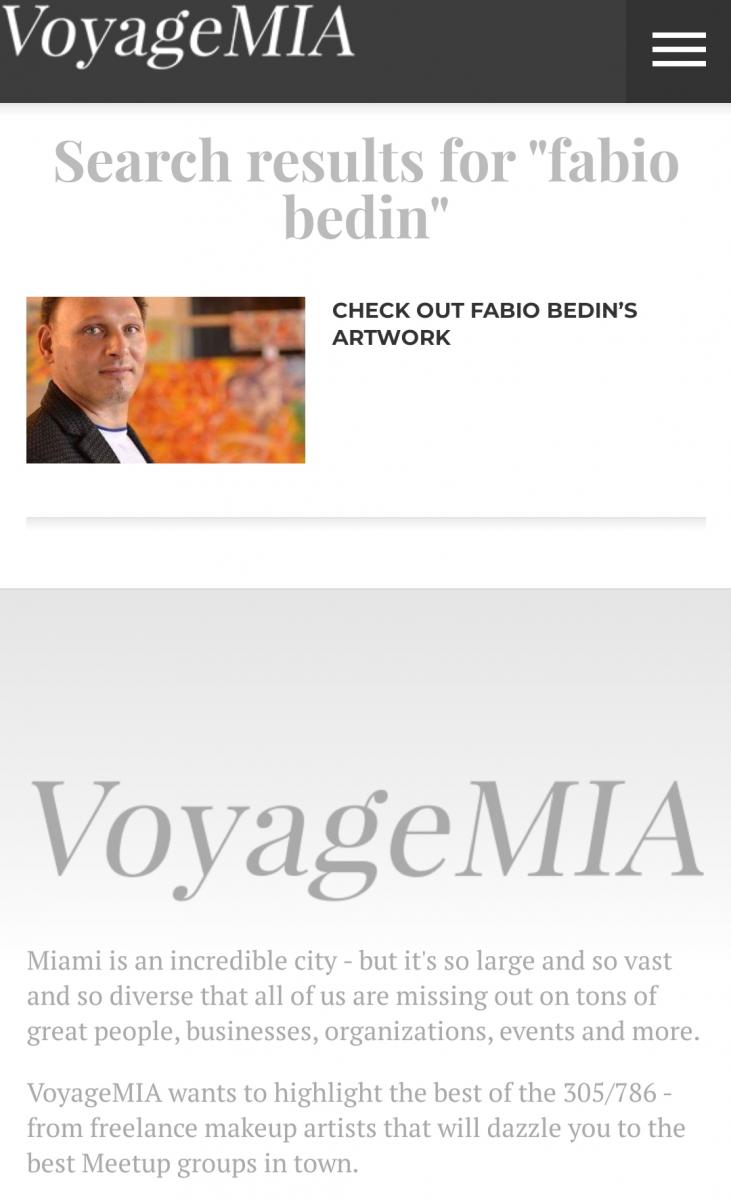Go to the VoyageMIA homepage via header logo
The height and width of the screenshot is (1200, 731).
178,34
